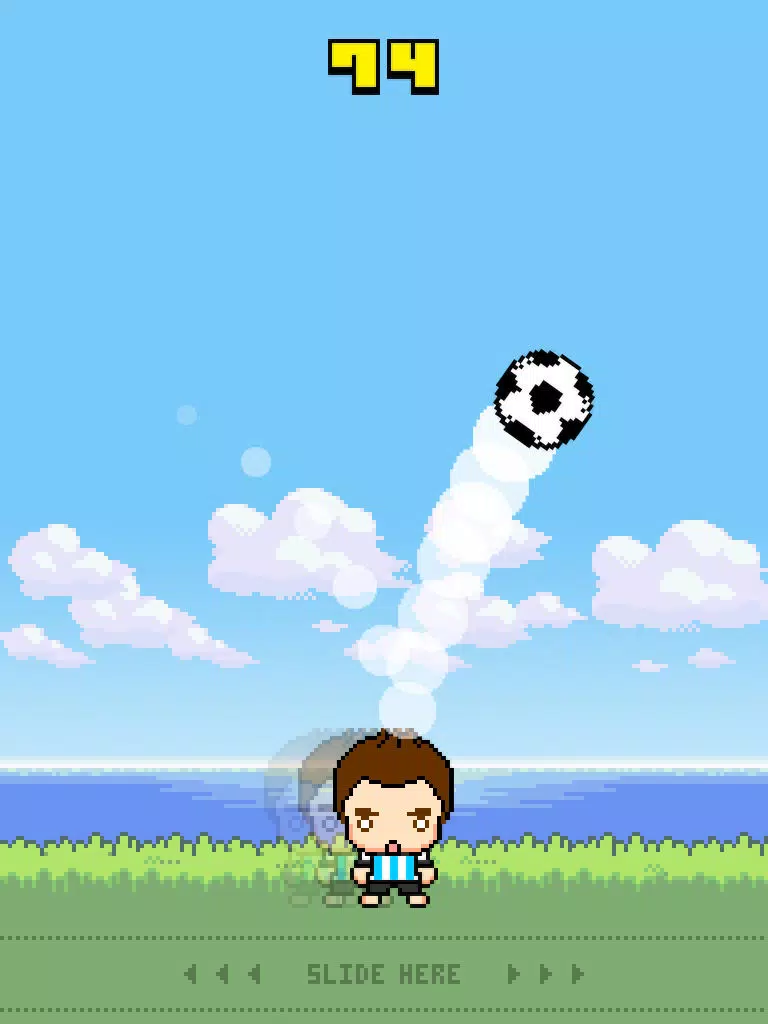
Task: Tap the SLIDE HERE control strip
Action: point(384,974)
